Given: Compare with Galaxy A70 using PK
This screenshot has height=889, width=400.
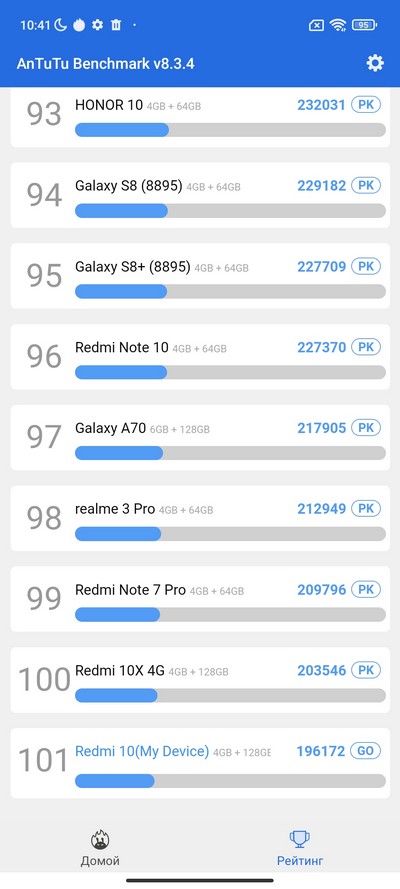Looking at the screenshot, I should (x=366, y=427).
